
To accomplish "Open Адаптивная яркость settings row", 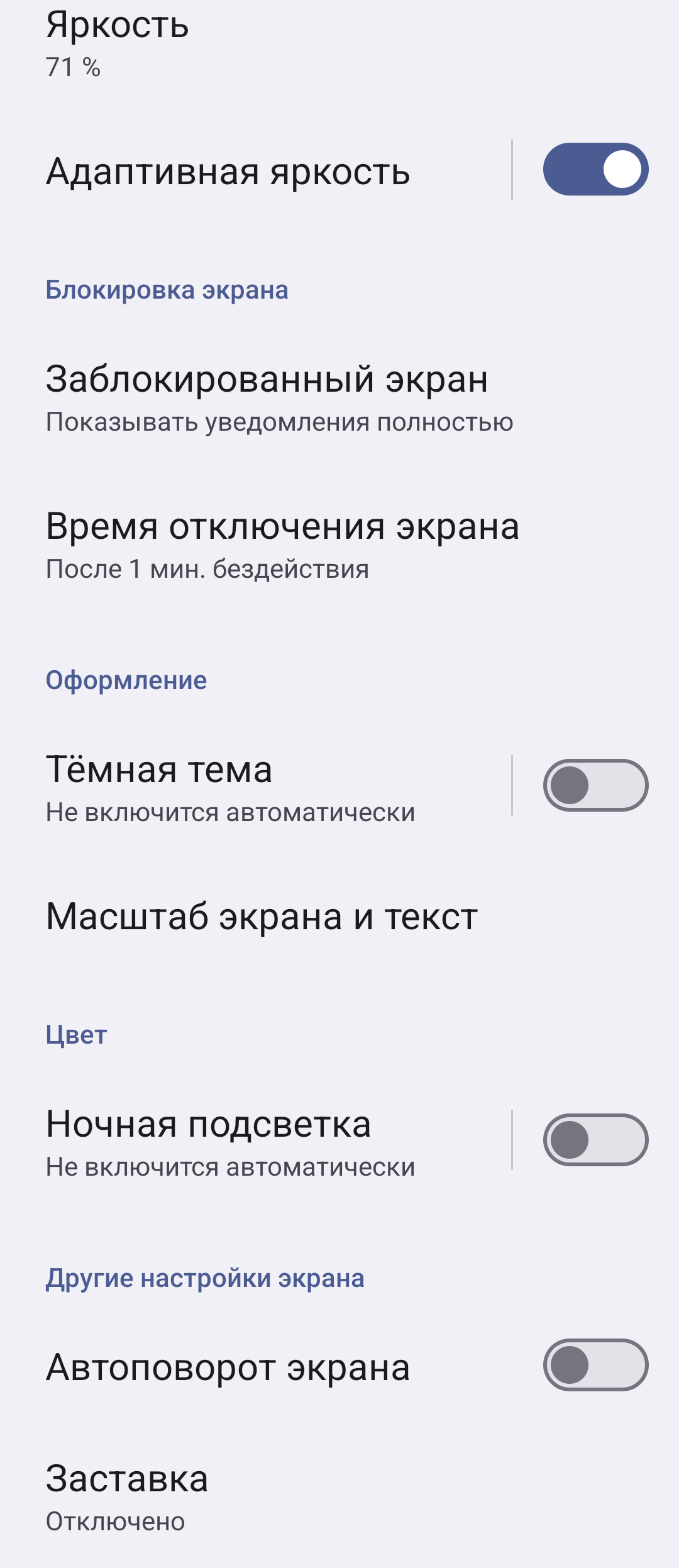I will click(x=228, y=172).
